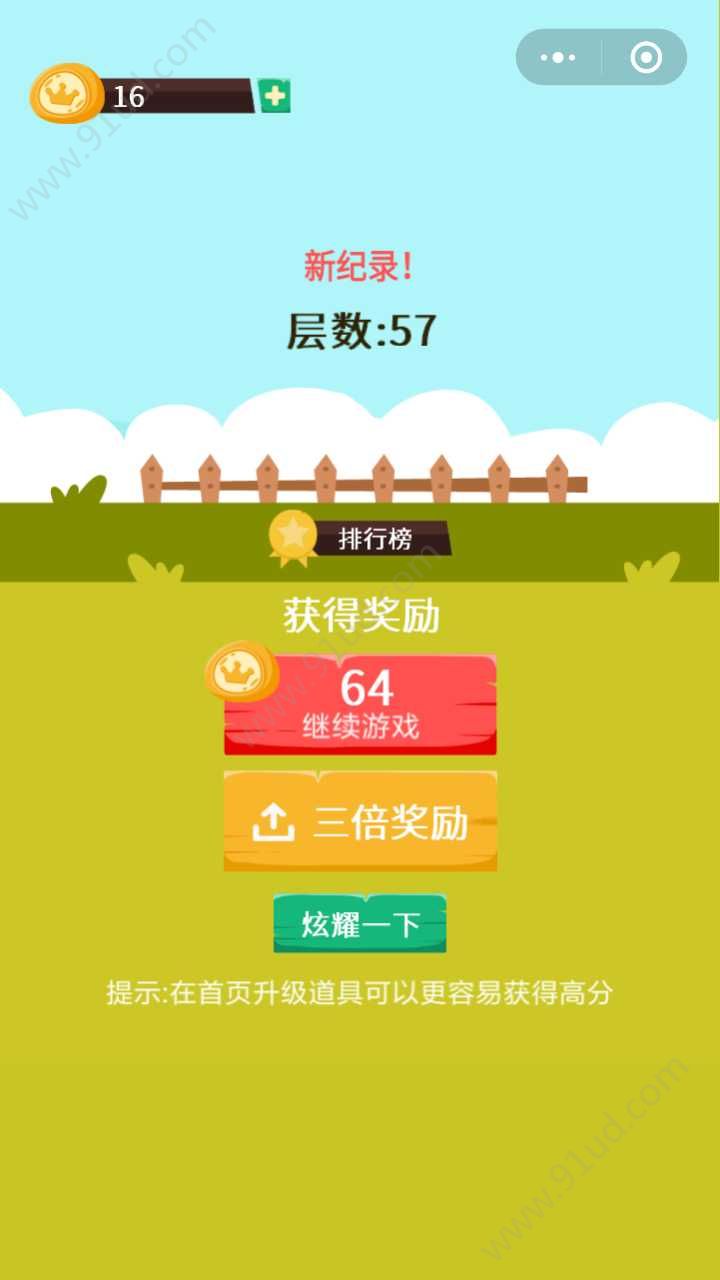Share the score via 炫耀一下
Viewport: 720px width, 1280px height.
coord(360,924)
